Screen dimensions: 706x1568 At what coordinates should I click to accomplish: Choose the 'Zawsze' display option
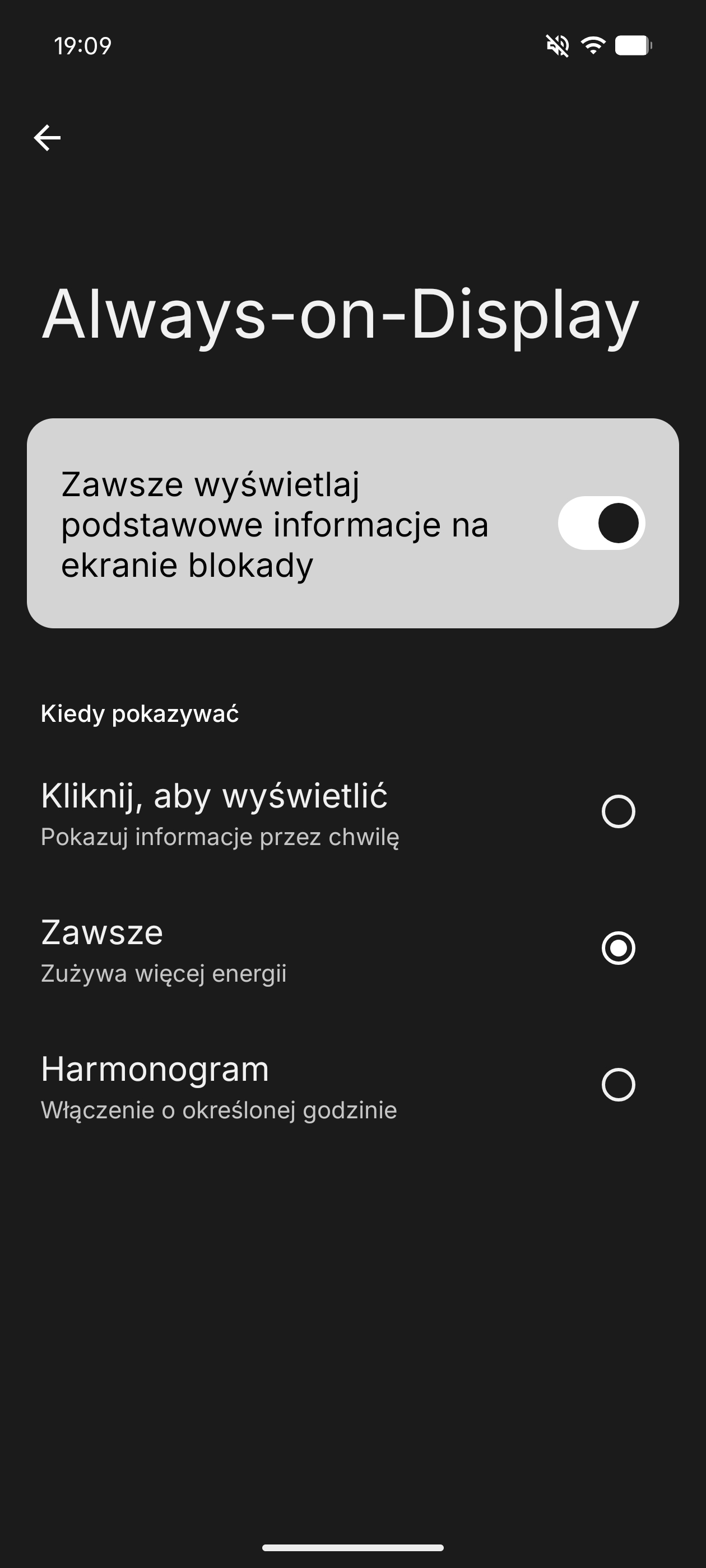(617, 948)
